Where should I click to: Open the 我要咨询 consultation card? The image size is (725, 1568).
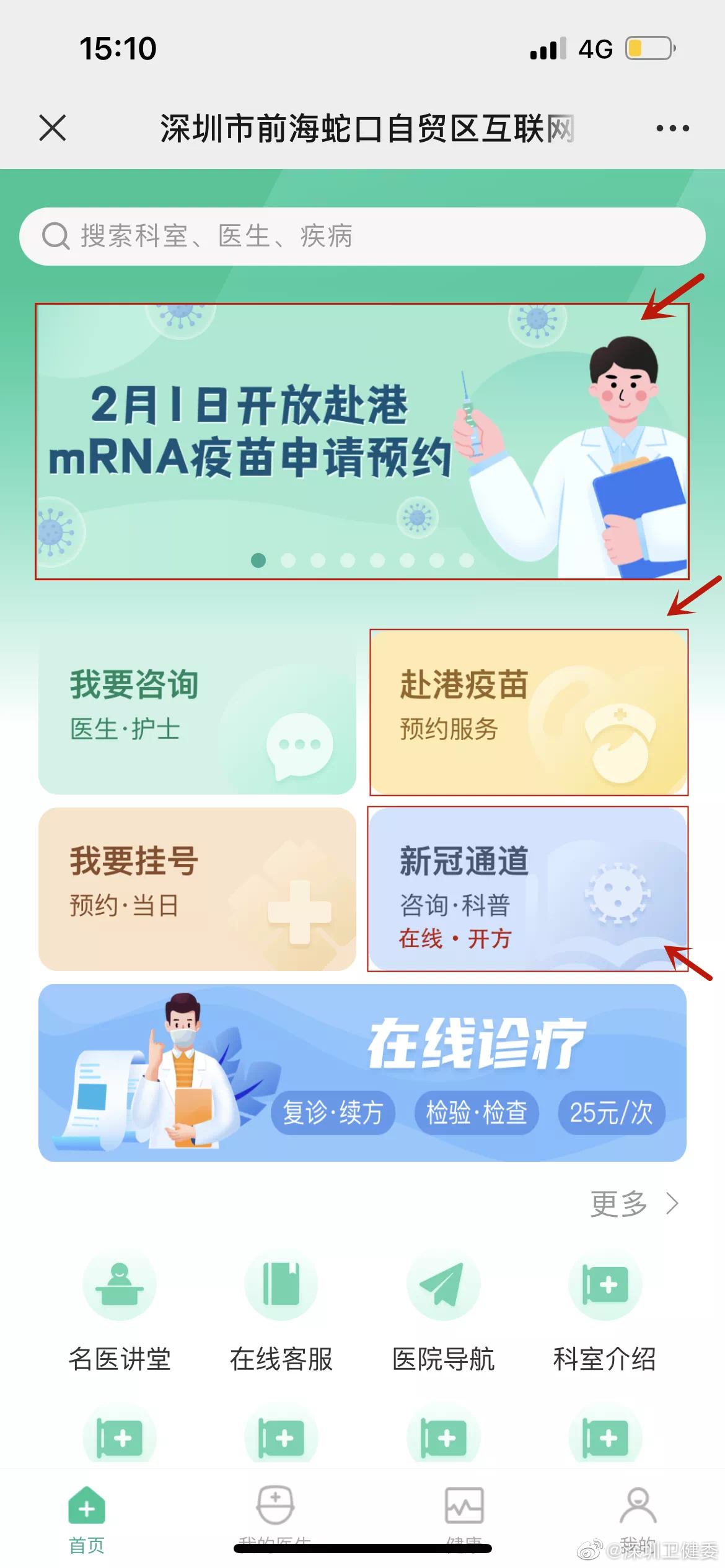pyautogui.click(x=197, y=712)
